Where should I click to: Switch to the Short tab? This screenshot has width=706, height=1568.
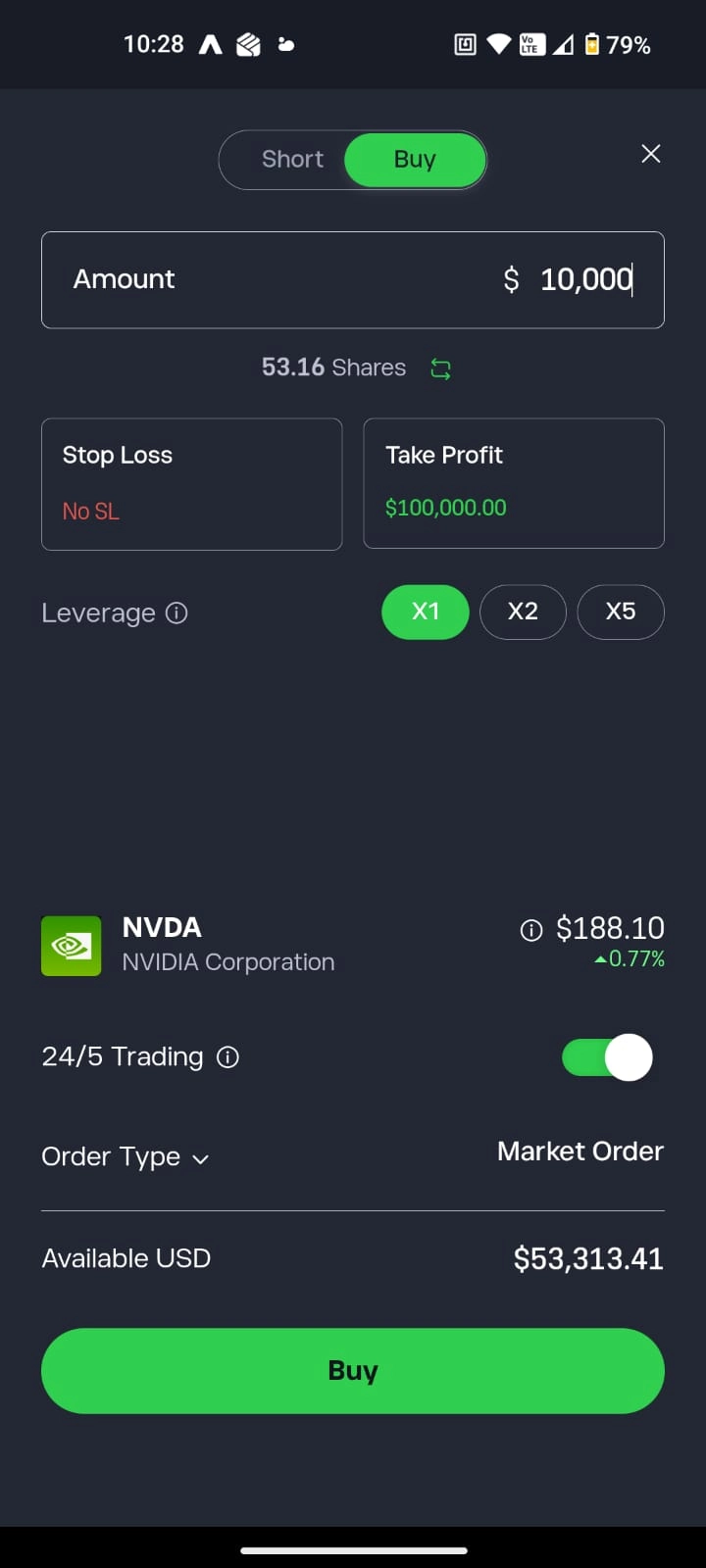[x=291, y=159]
